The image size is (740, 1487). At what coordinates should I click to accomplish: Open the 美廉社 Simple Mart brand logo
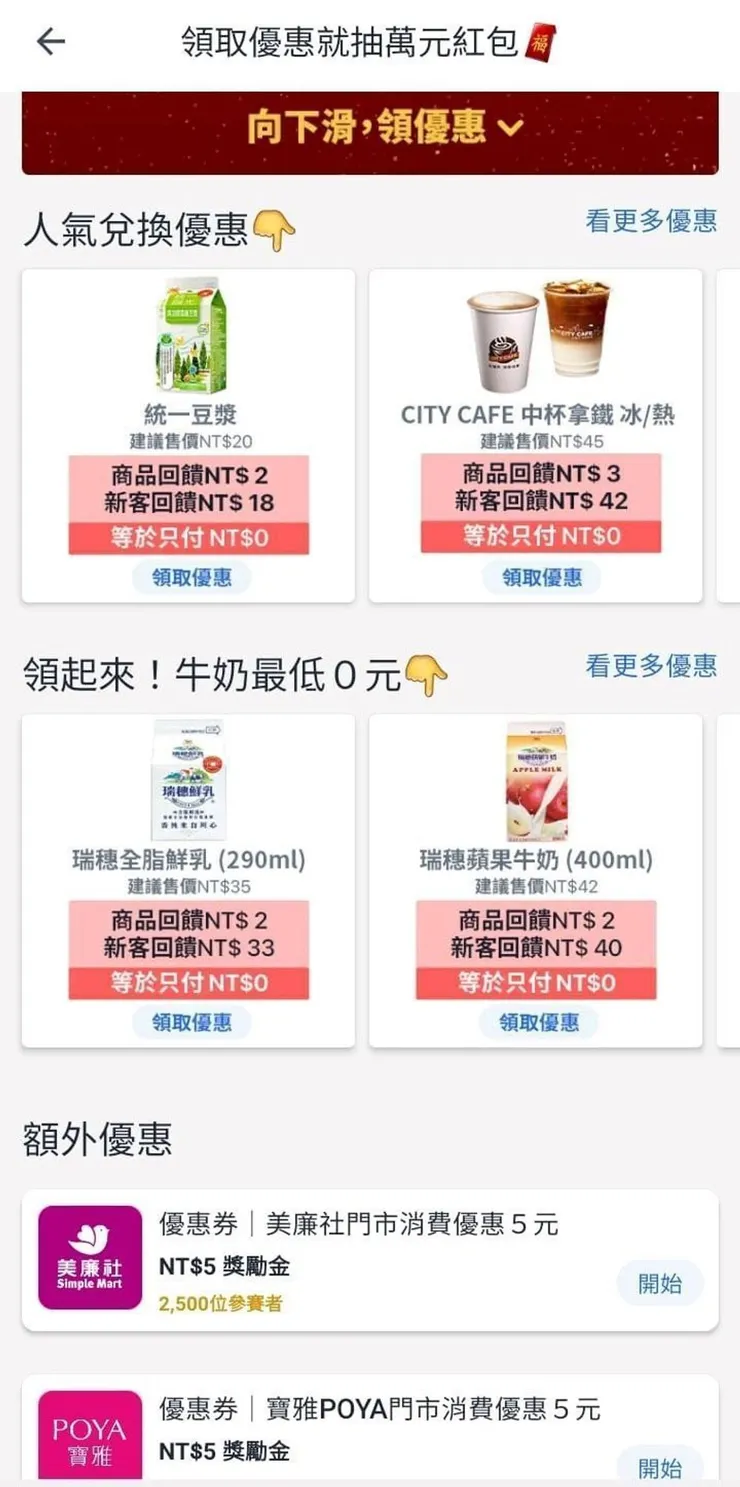tap(90, 1258)
